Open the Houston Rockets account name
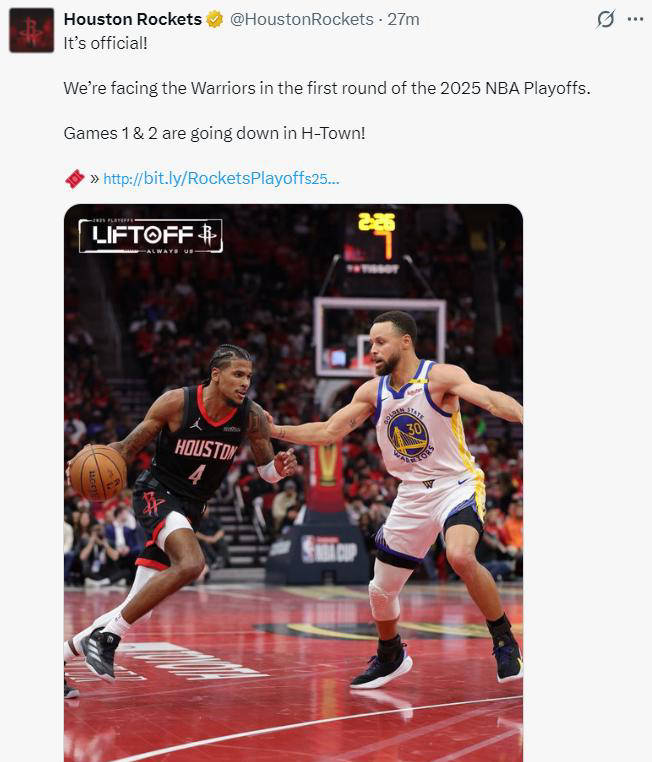The height and width of the screenshot is (762, 652). pyautogui.click(x=132, y=19)
